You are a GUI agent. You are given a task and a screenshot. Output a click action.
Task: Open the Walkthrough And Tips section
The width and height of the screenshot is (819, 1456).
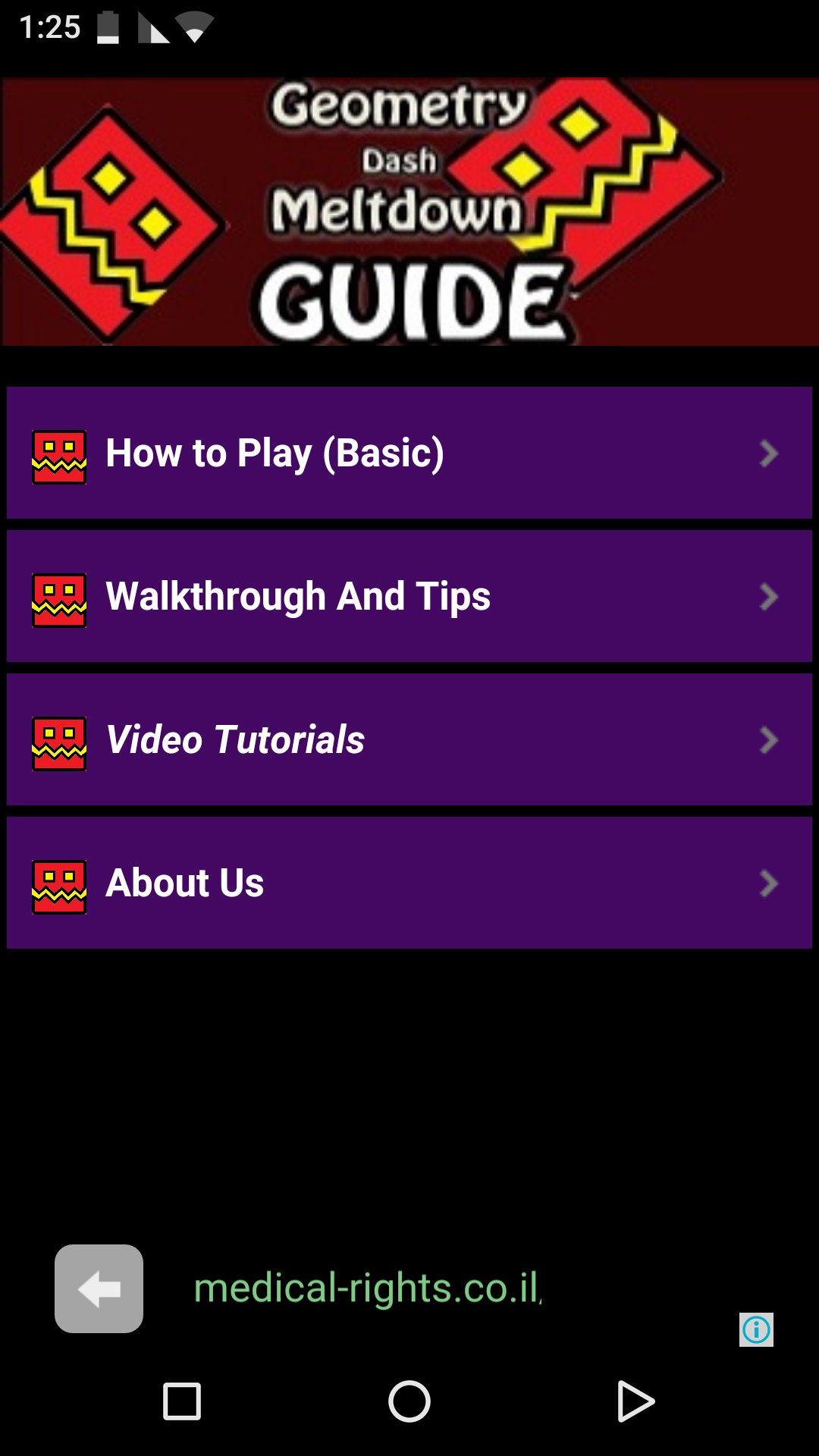pyautogui.click(x=409, y=596)
